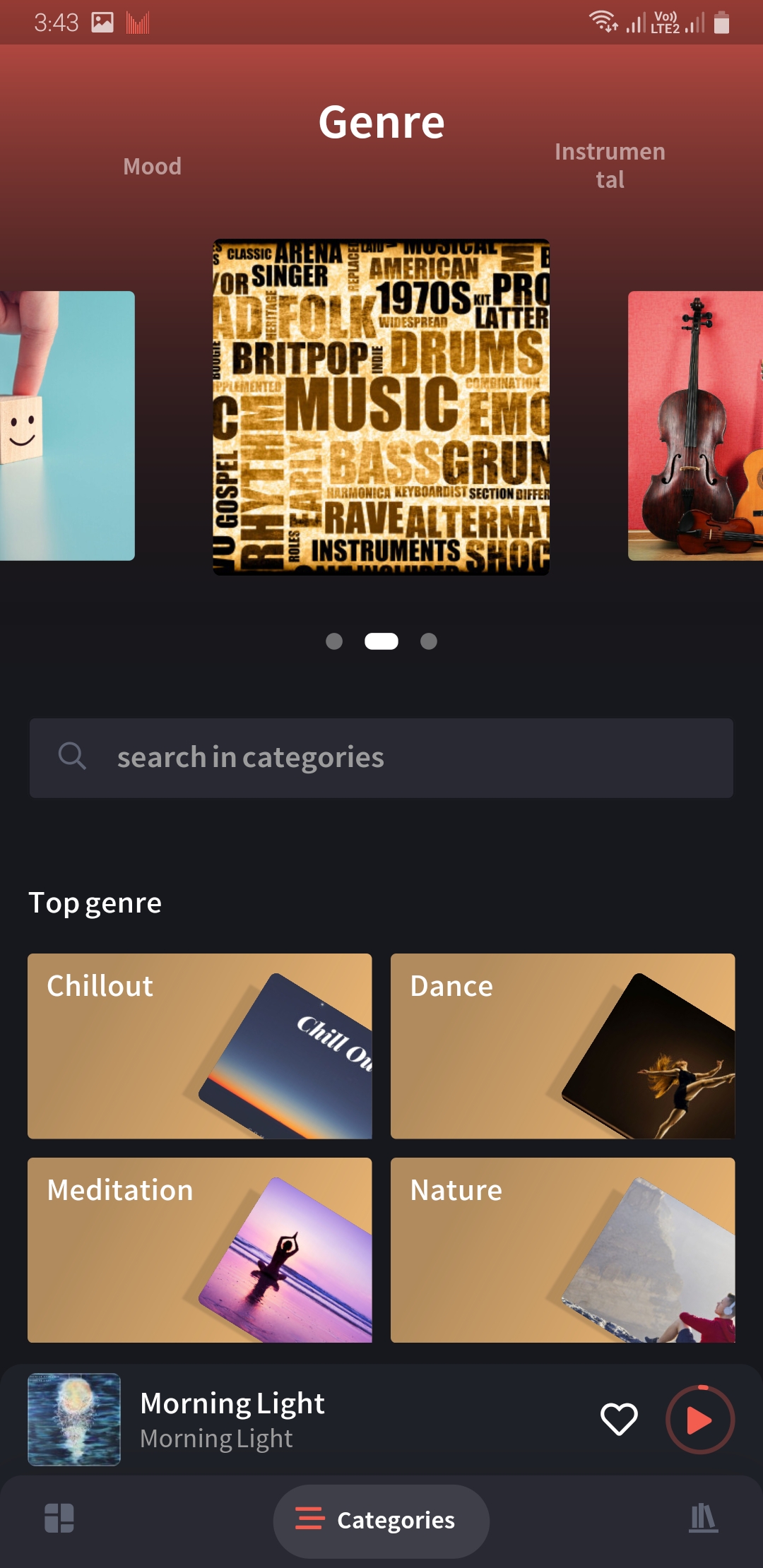Open the Dance genre card
The image size is (763, 1568).
tap(562, 1046)
